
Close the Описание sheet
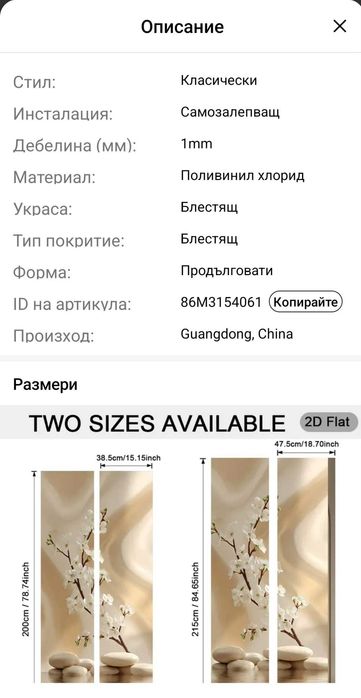(340, 26)
